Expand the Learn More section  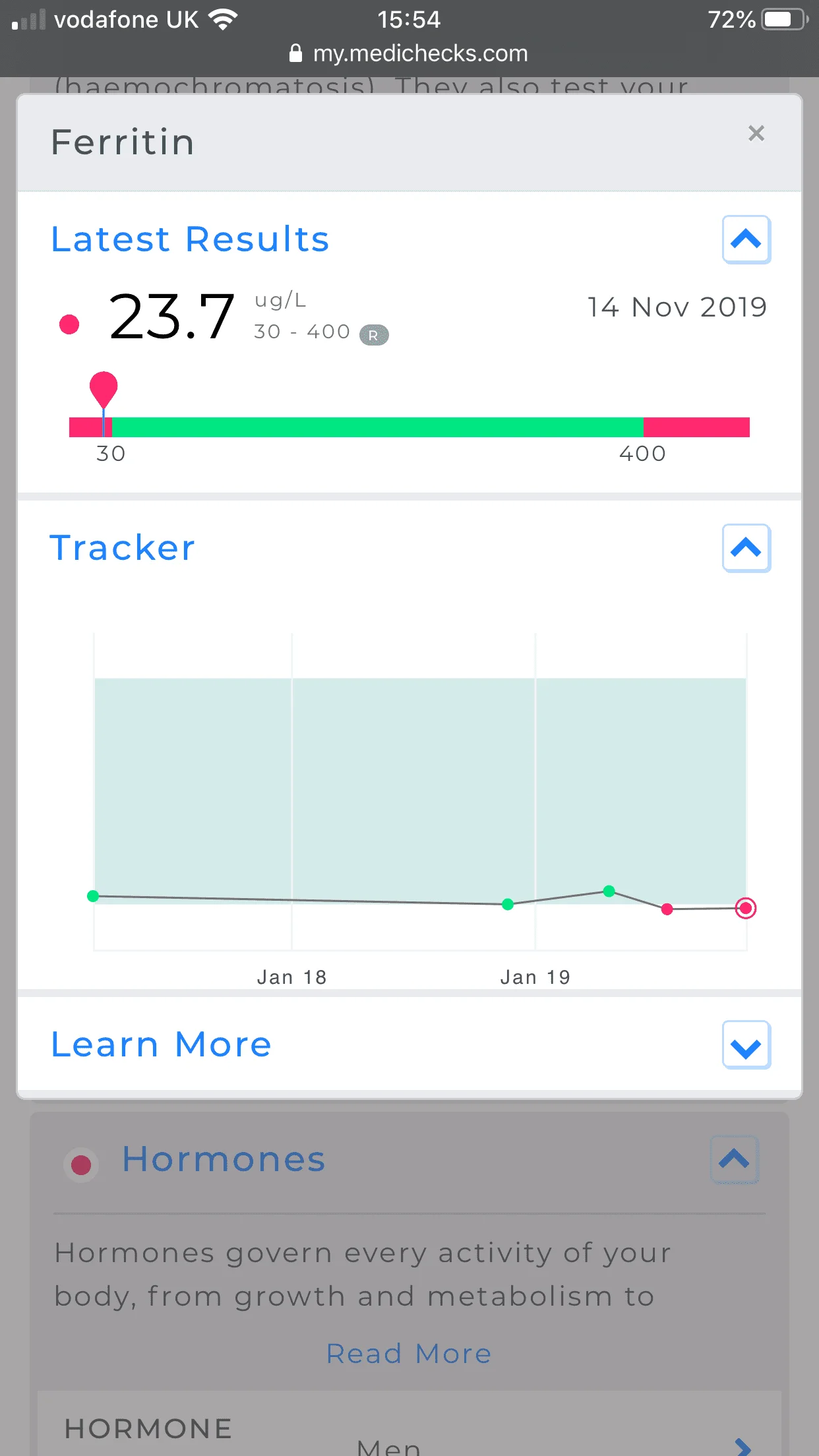[x=746, y=1045]
